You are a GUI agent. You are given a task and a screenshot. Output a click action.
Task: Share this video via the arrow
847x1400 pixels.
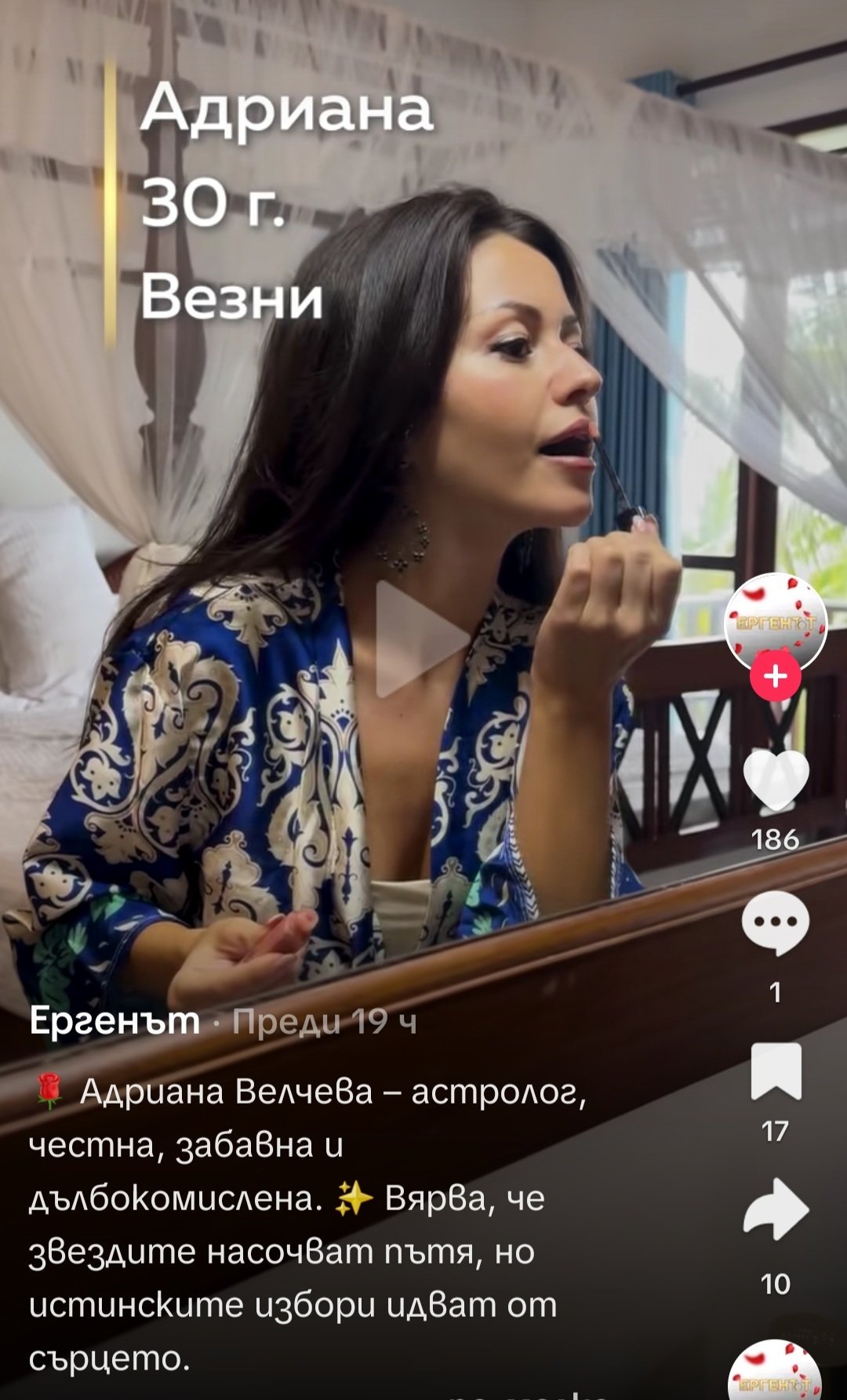[x=776, y=1209]
